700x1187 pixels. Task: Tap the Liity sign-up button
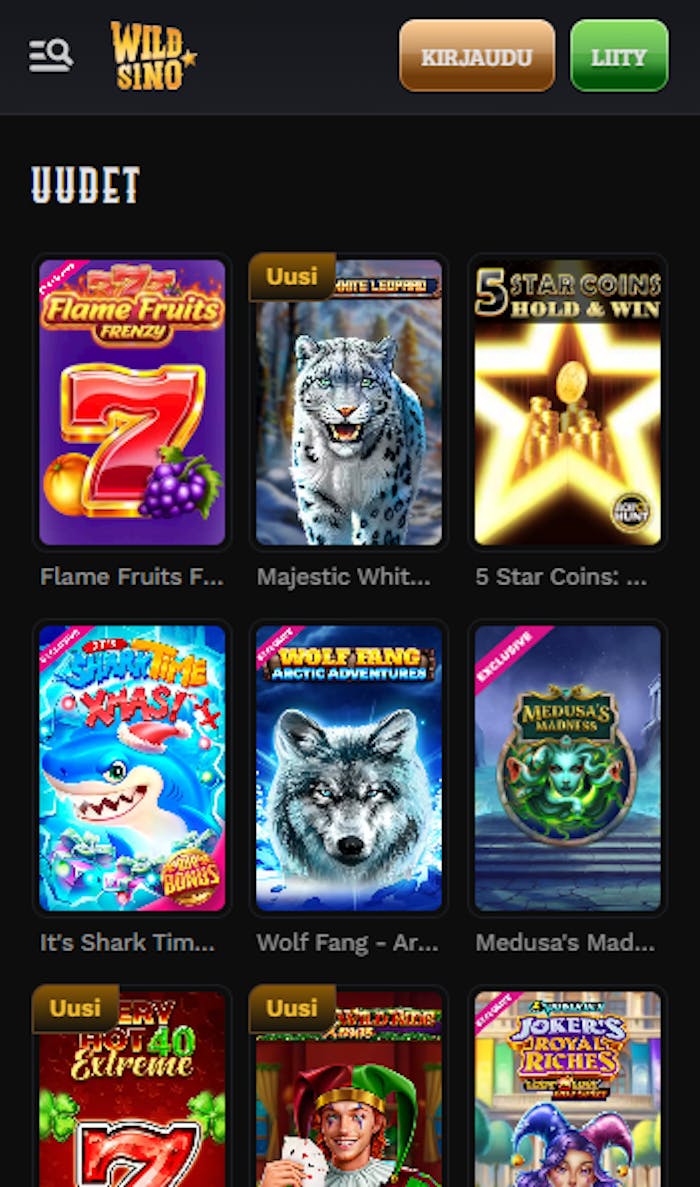(618, 56)
